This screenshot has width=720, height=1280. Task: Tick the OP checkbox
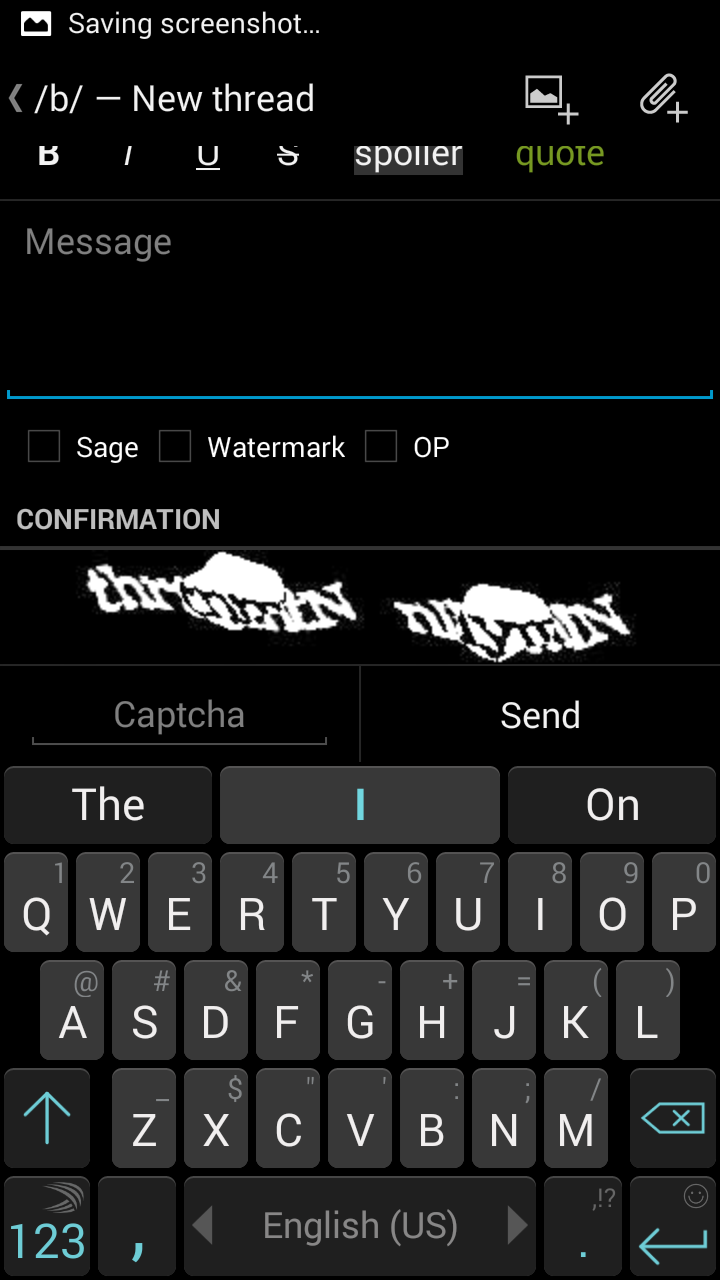(381, 446)
